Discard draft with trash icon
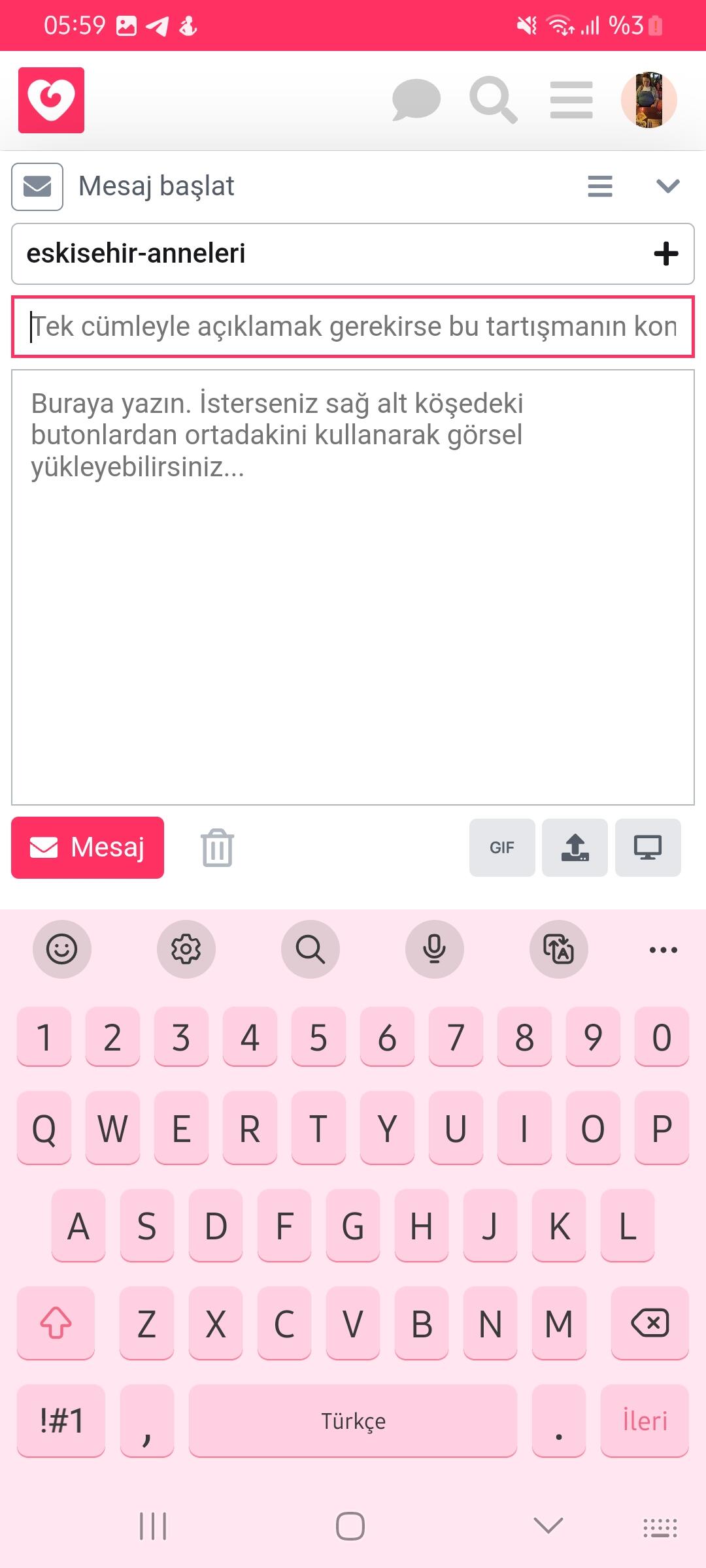 click(217, 848)
